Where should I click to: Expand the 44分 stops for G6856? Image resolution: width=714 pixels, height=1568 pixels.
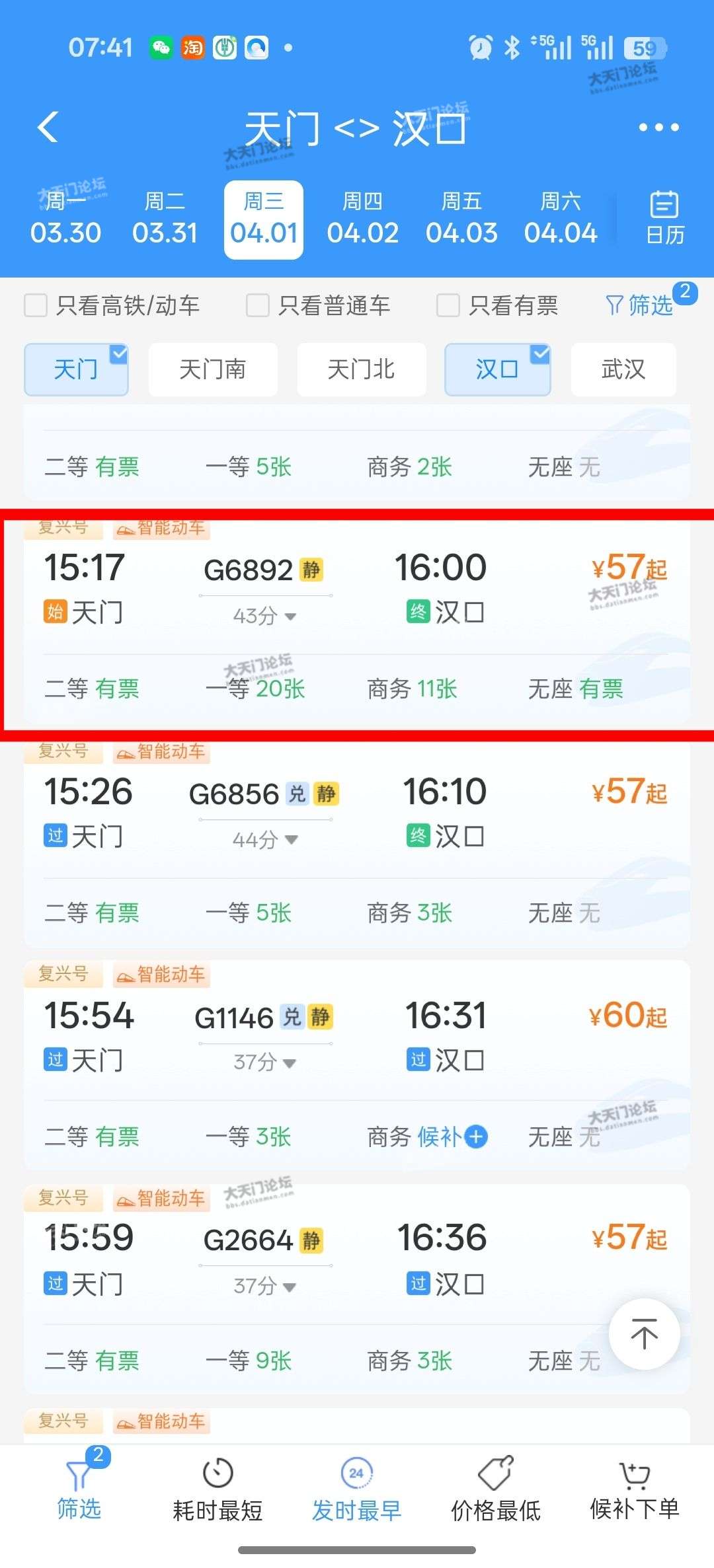pyautogui.click(x=264, y=840)
